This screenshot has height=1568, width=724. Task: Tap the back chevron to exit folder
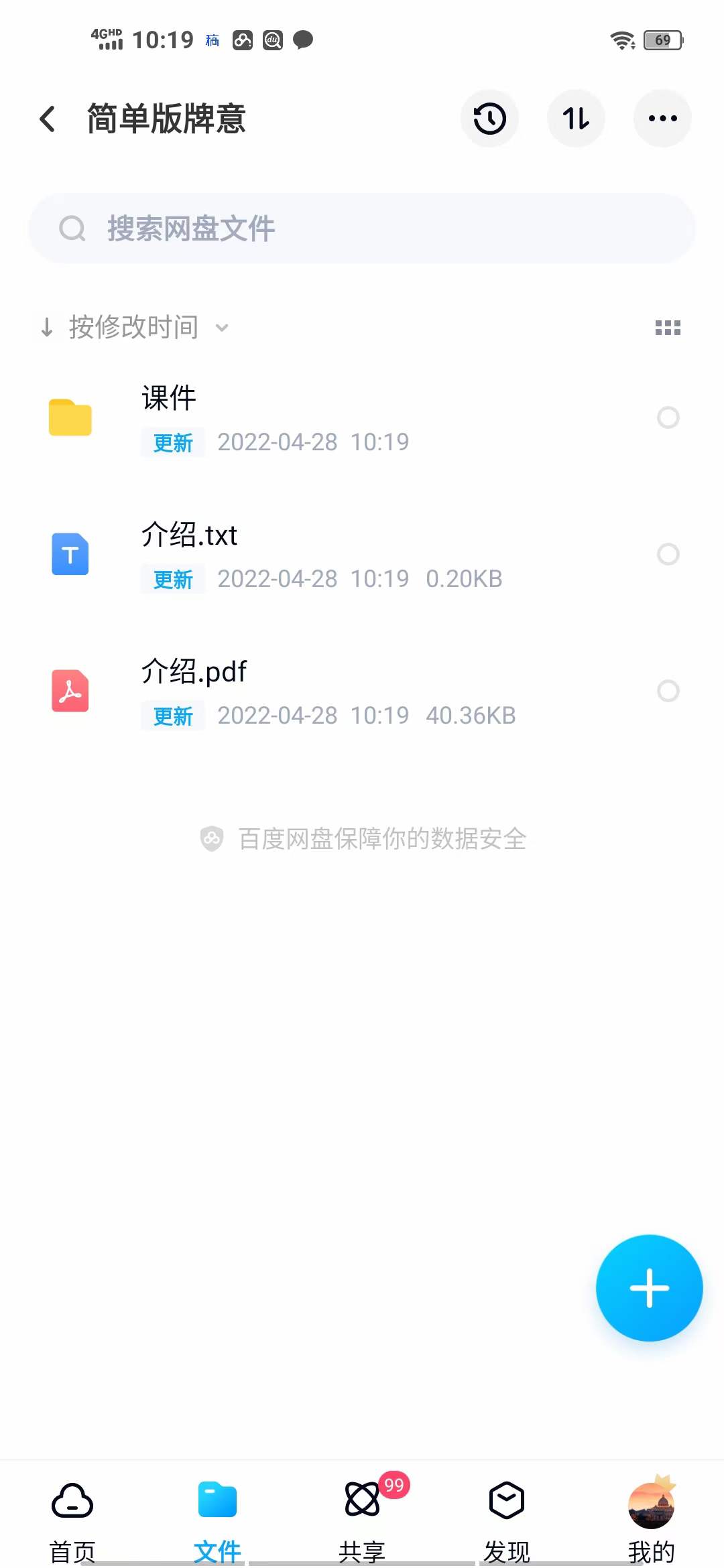tap(47, 118)
